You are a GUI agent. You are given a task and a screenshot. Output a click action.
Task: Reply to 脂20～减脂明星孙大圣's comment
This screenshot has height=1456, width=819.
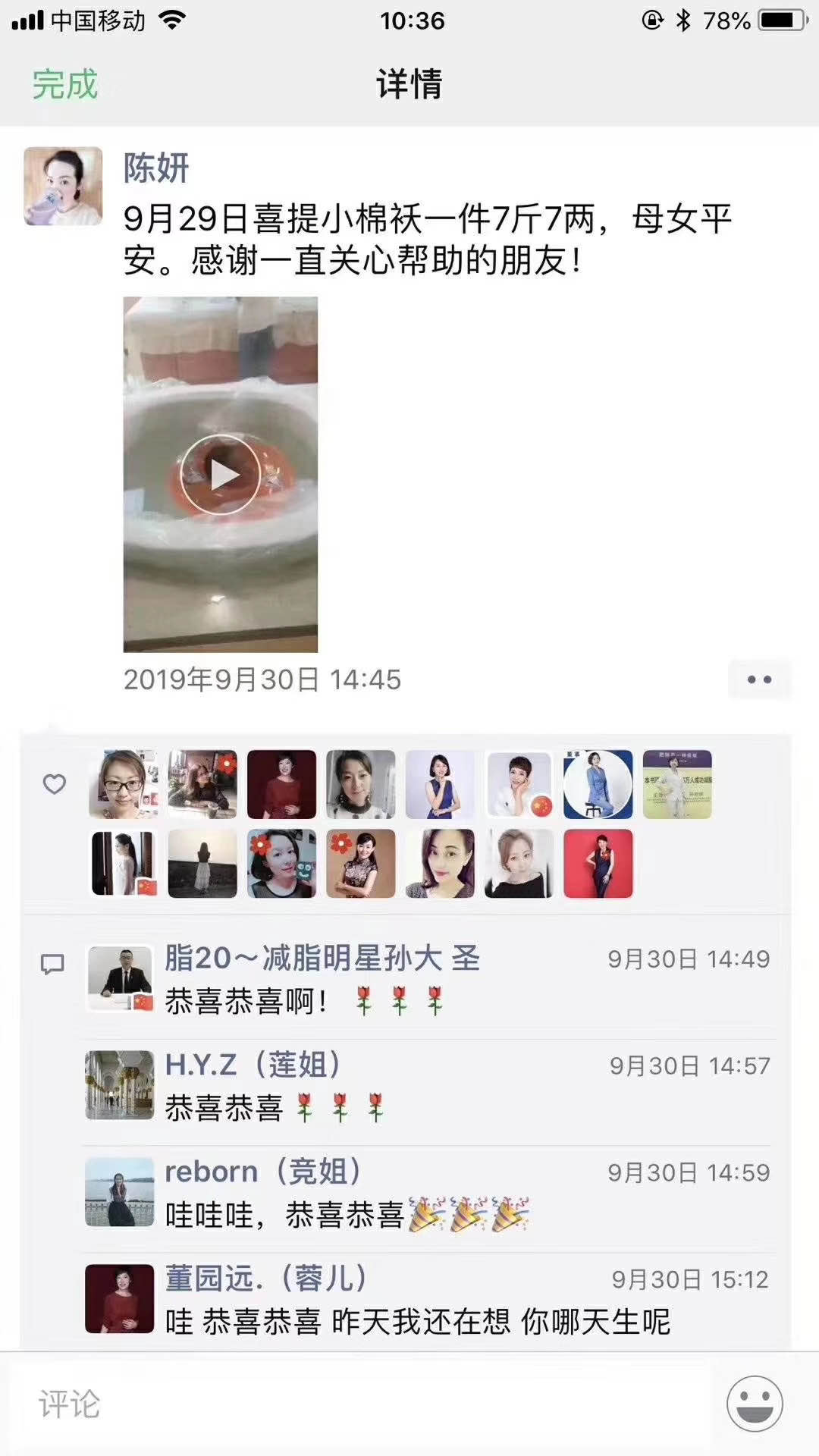[379, 1002]
